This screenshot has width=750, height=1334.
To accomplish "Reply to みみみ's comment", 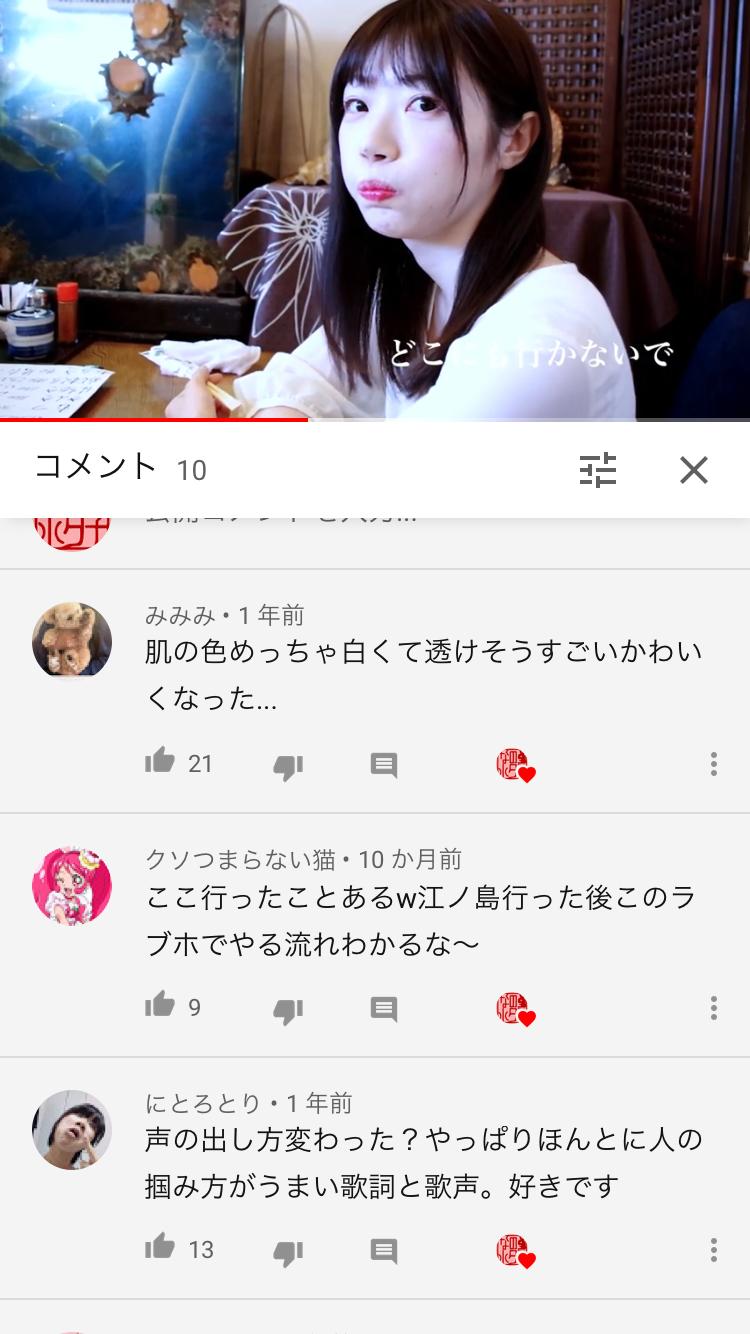I will tap(384, 765).
